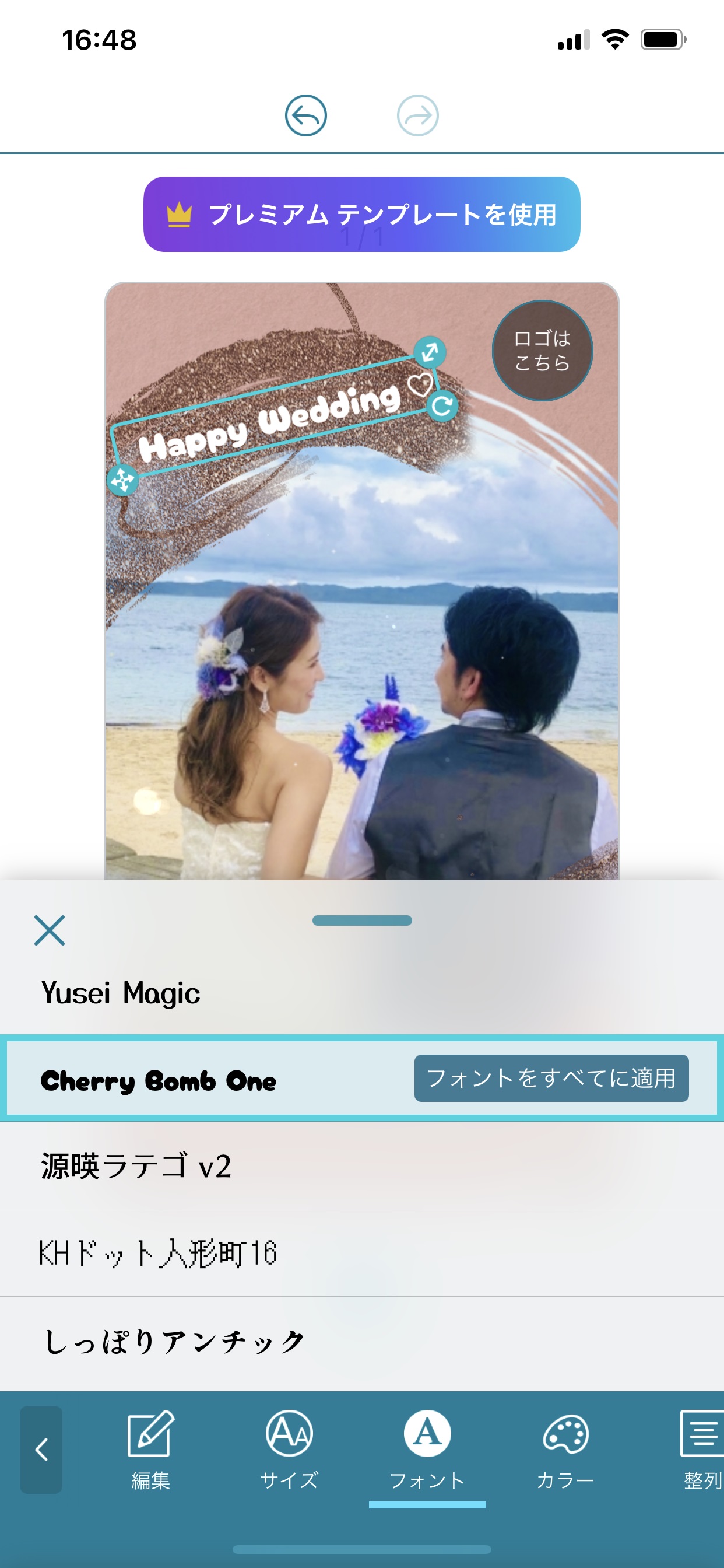
Task: Open the 整列 alignment tool
Action: tap(702, 1450)
